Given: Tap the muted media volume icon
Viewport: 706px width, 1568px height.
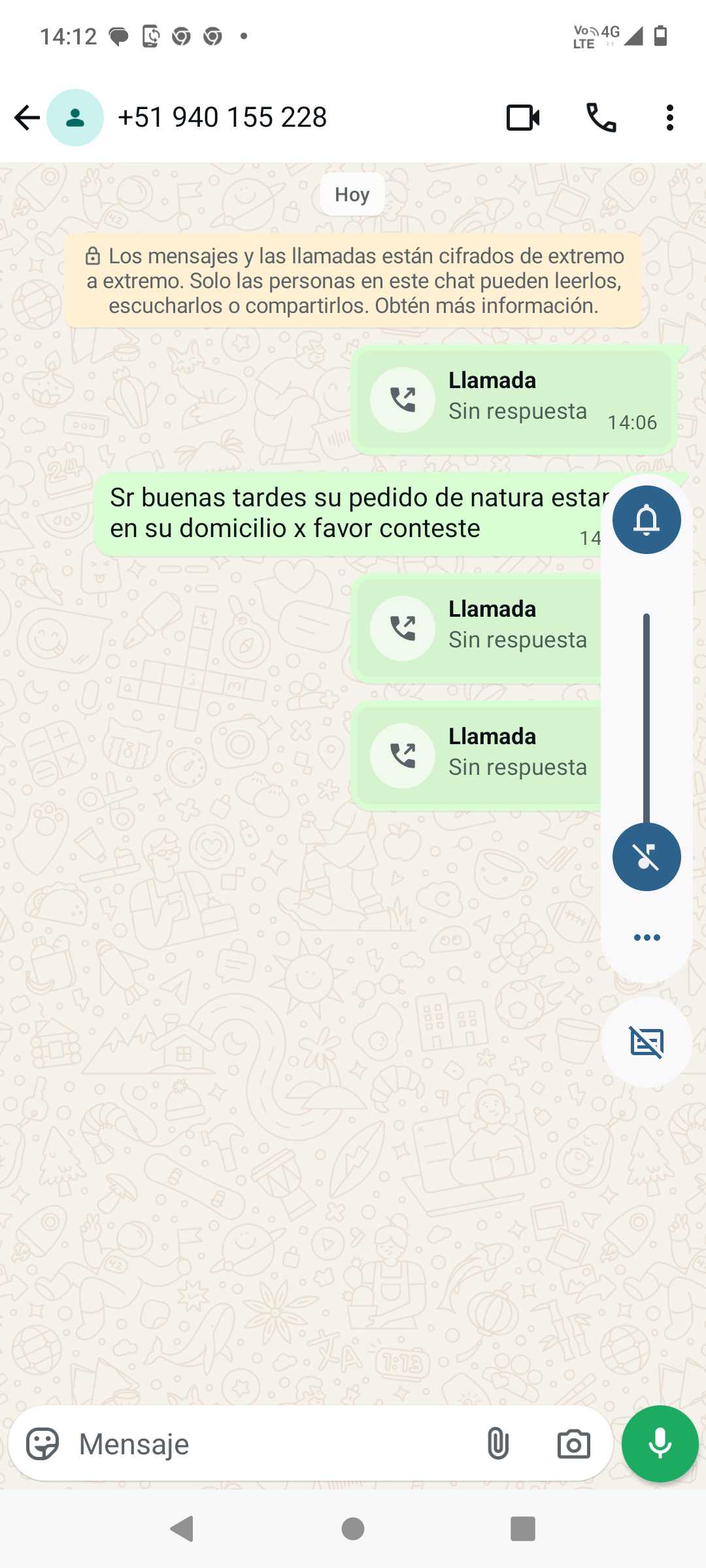Looking at the screenshot, I should coord(647,857).
